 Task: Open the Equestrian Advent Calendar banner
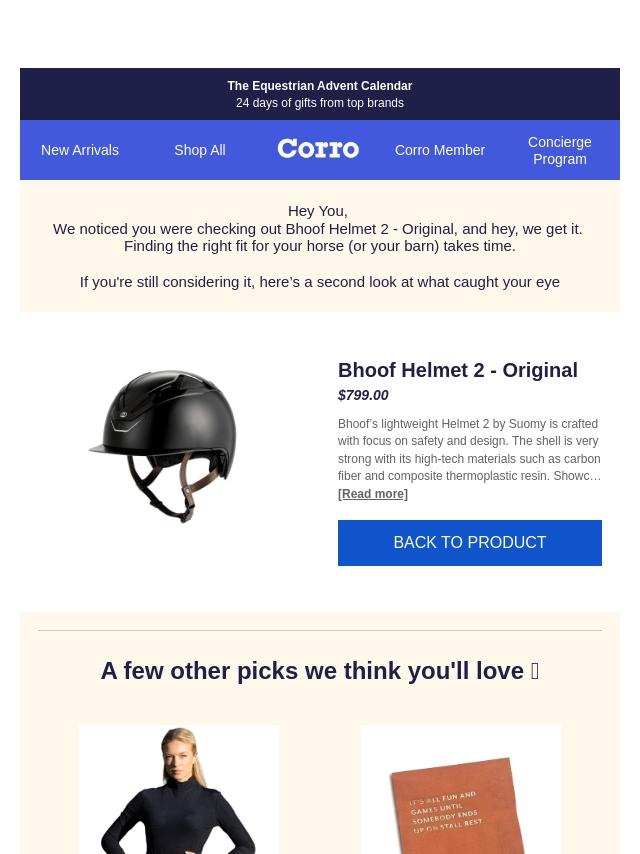click(319, 94)
